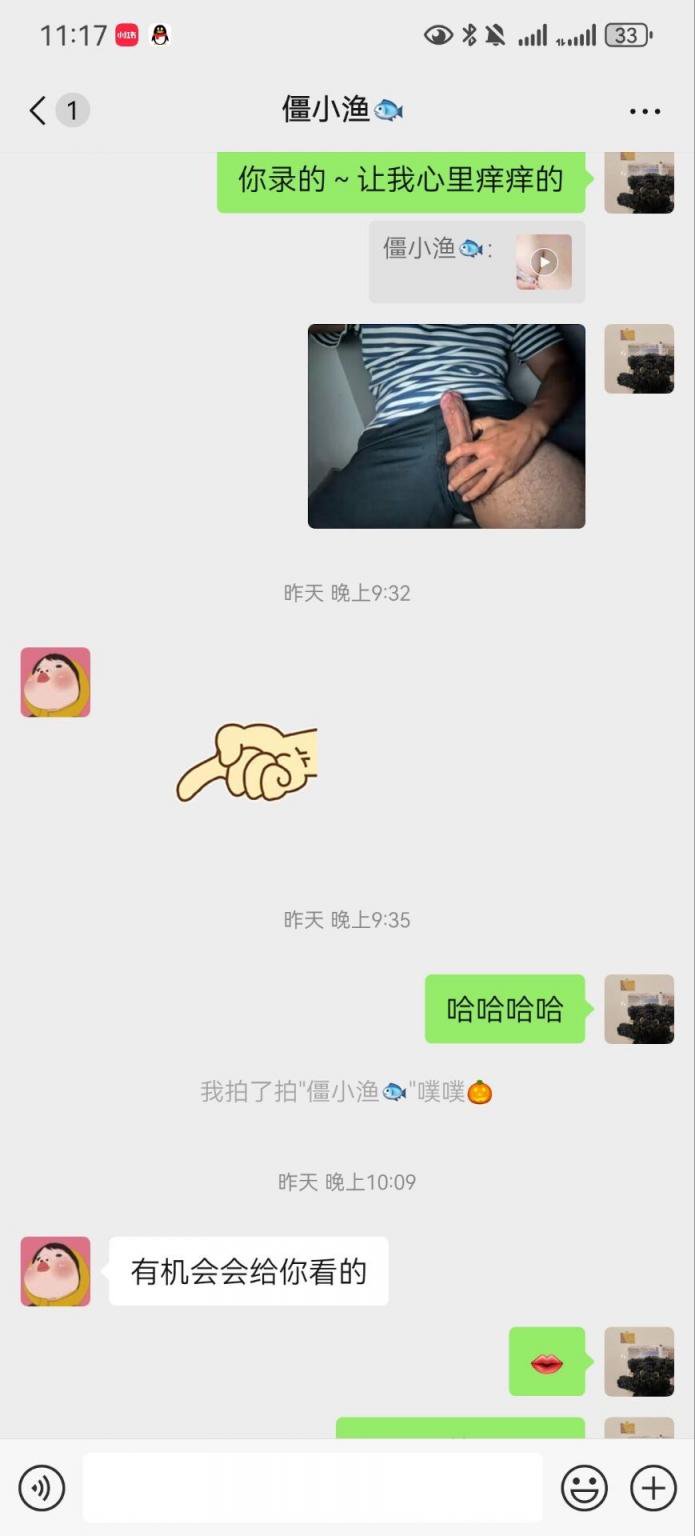This screenshot has width=695, height=1536.
Task: Go back to the chat list
Action: 38,110
